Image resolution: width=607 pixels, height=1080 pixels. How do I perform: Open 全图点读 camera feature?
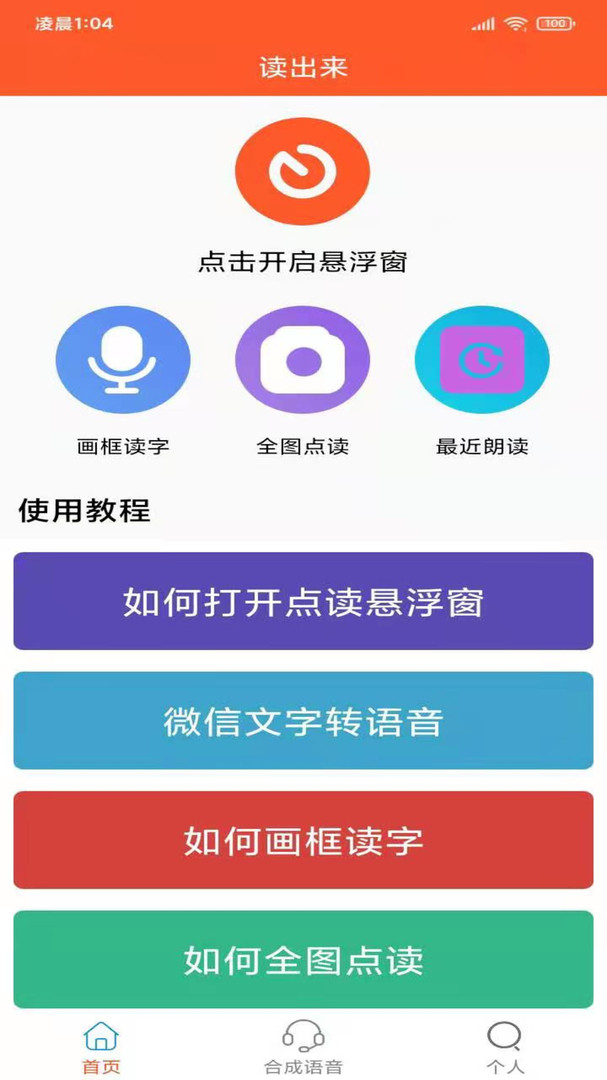point(302,360)
